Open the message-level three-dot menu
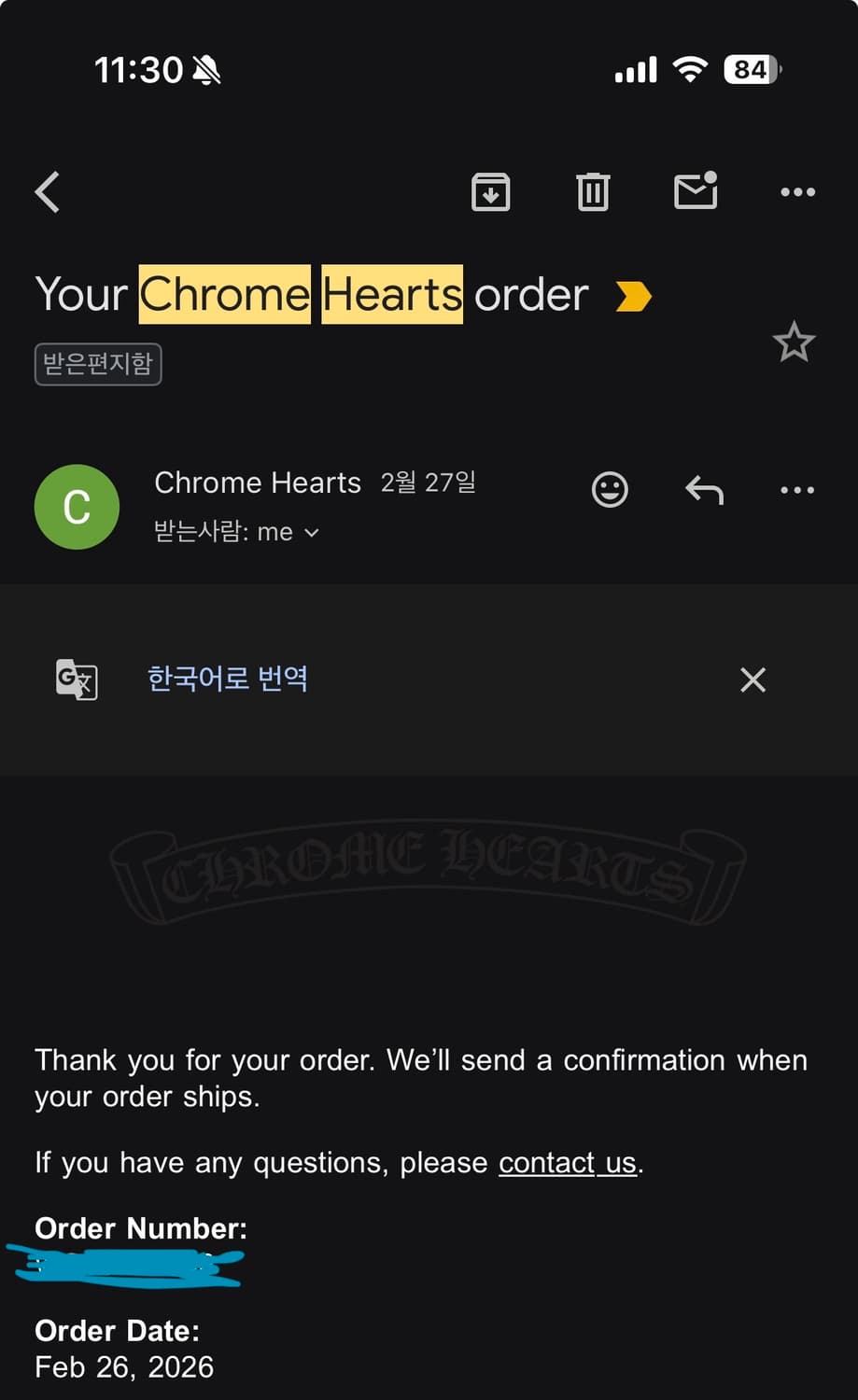Image resolution: width=858 pixels, height=1400 pixels. [797, 489]
